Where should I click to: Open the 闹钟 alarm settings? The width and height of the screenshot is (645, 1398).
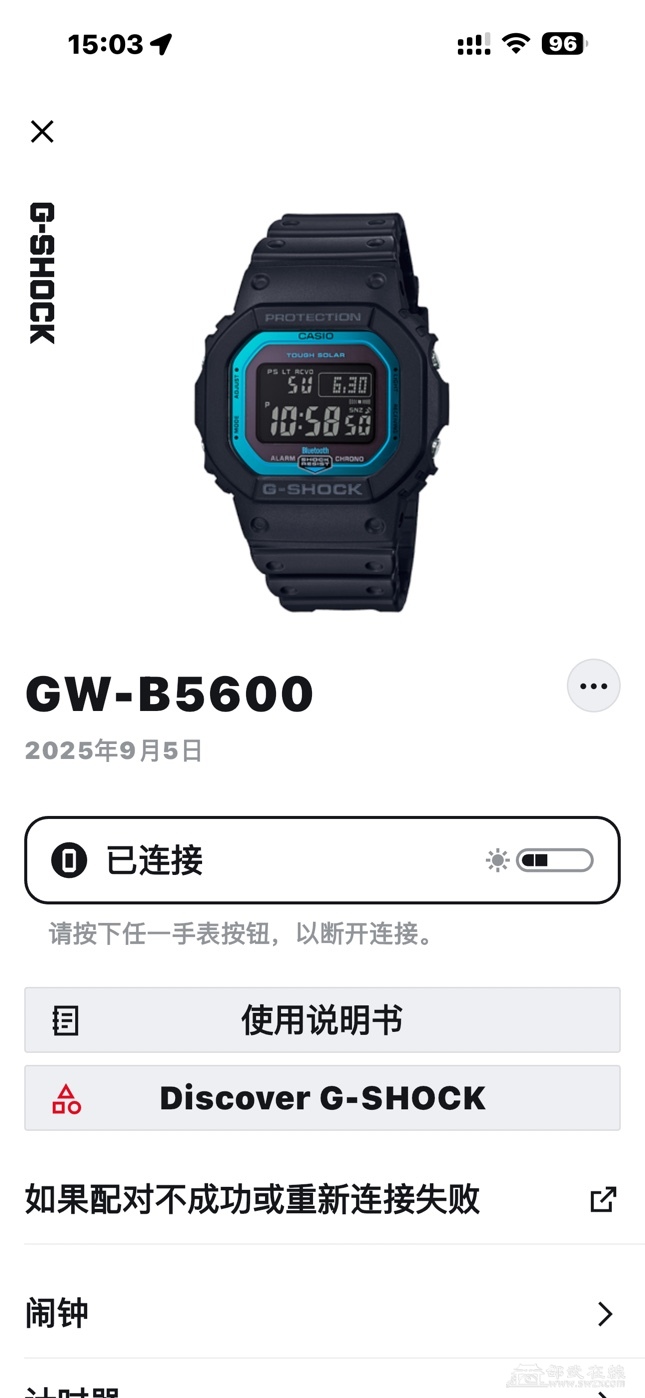pyautogui.click(x=322, y=1313)
